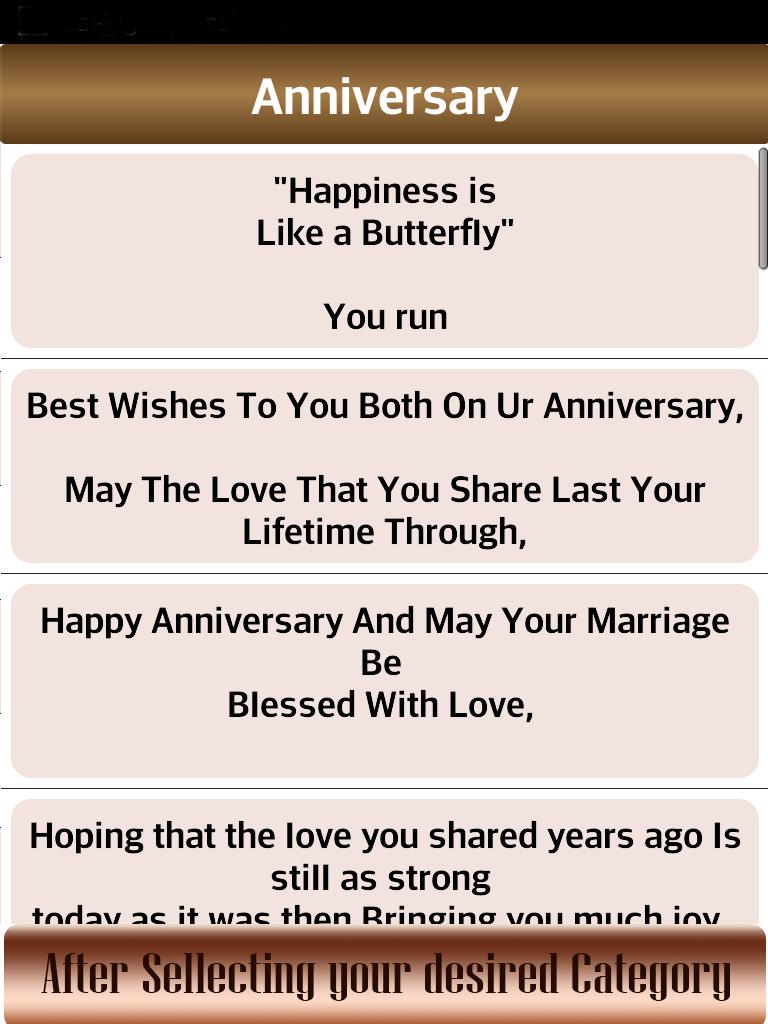768x1024 pixels.
Task: Tap the 'You run' line in first quote
Action: pos(384,316)
